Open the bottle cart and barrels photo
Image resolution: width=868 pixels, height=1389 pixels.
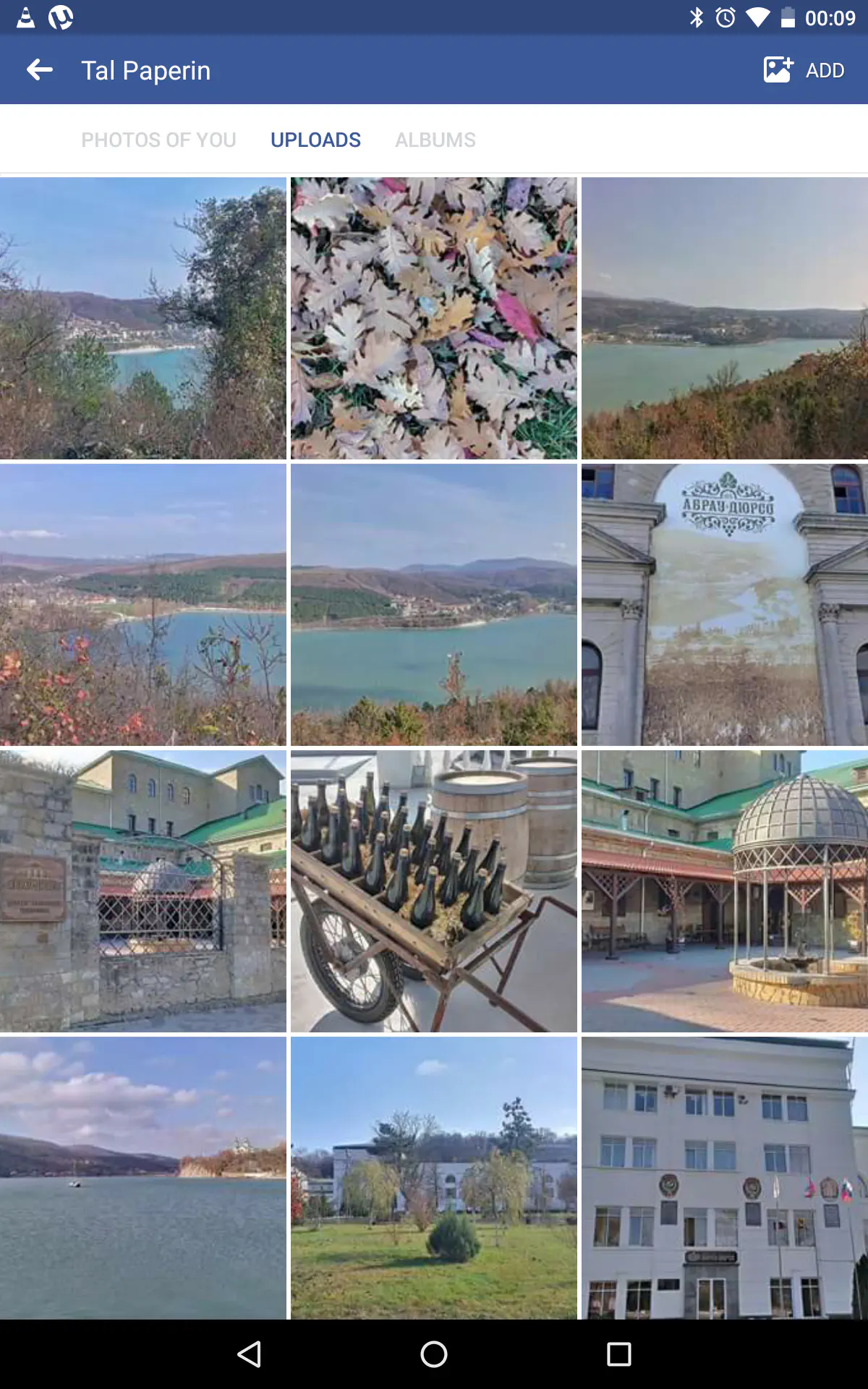click(434, 891)
